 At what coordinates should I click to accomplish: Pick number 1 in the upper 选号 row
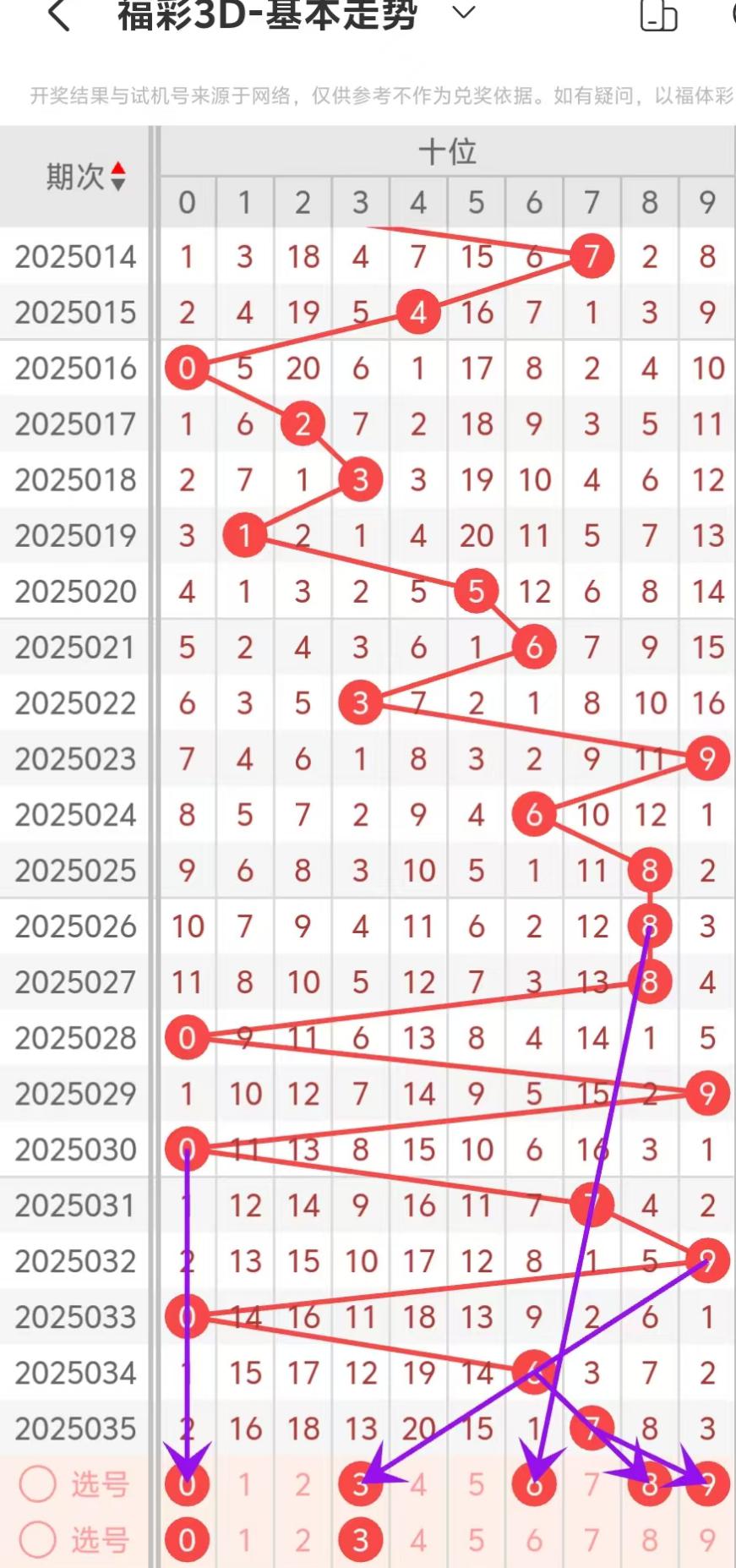click(245, 1483)
